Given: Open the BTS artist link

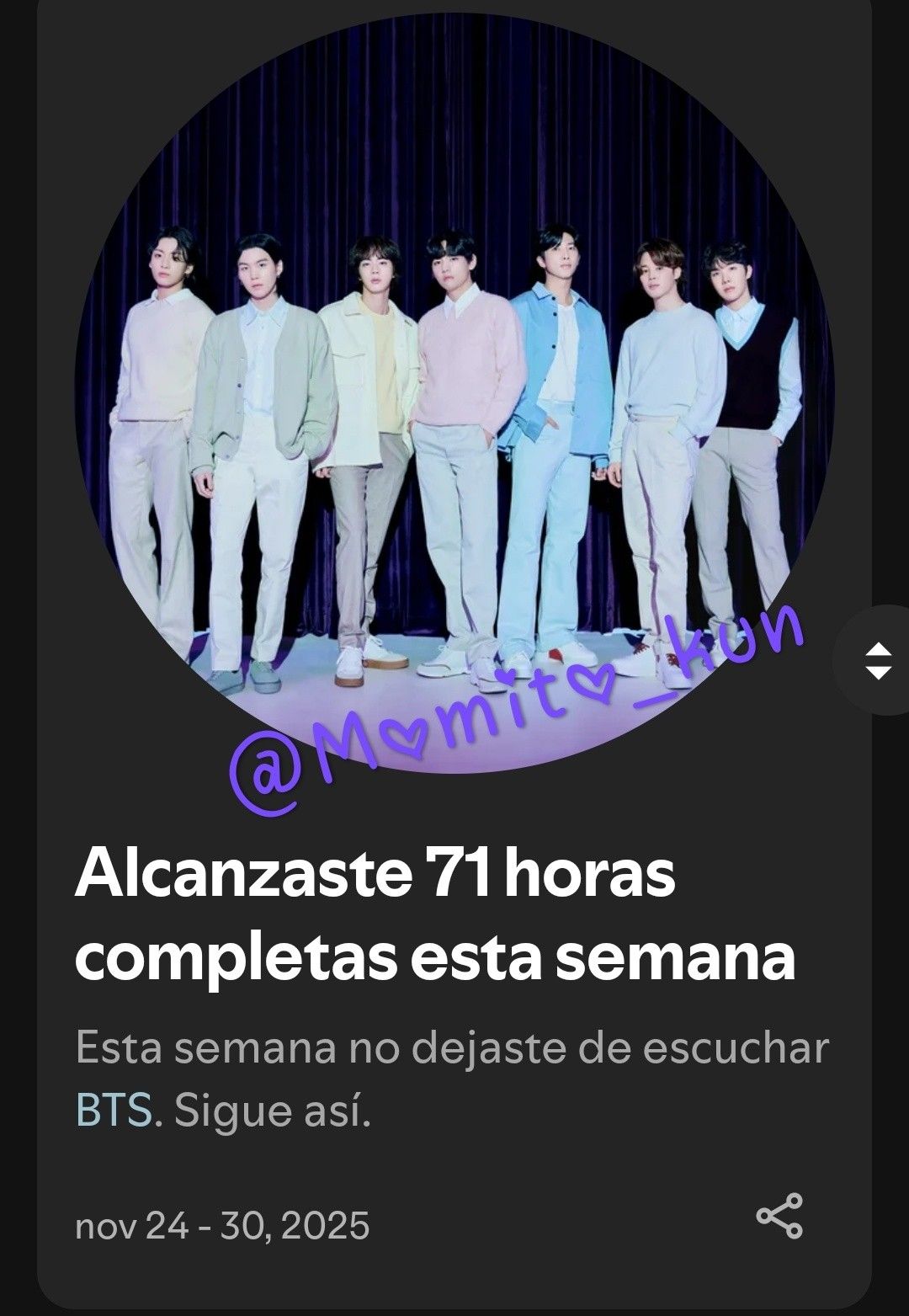Looking at the screenshot, I should pyautogui.click(x=114, y=1111).
